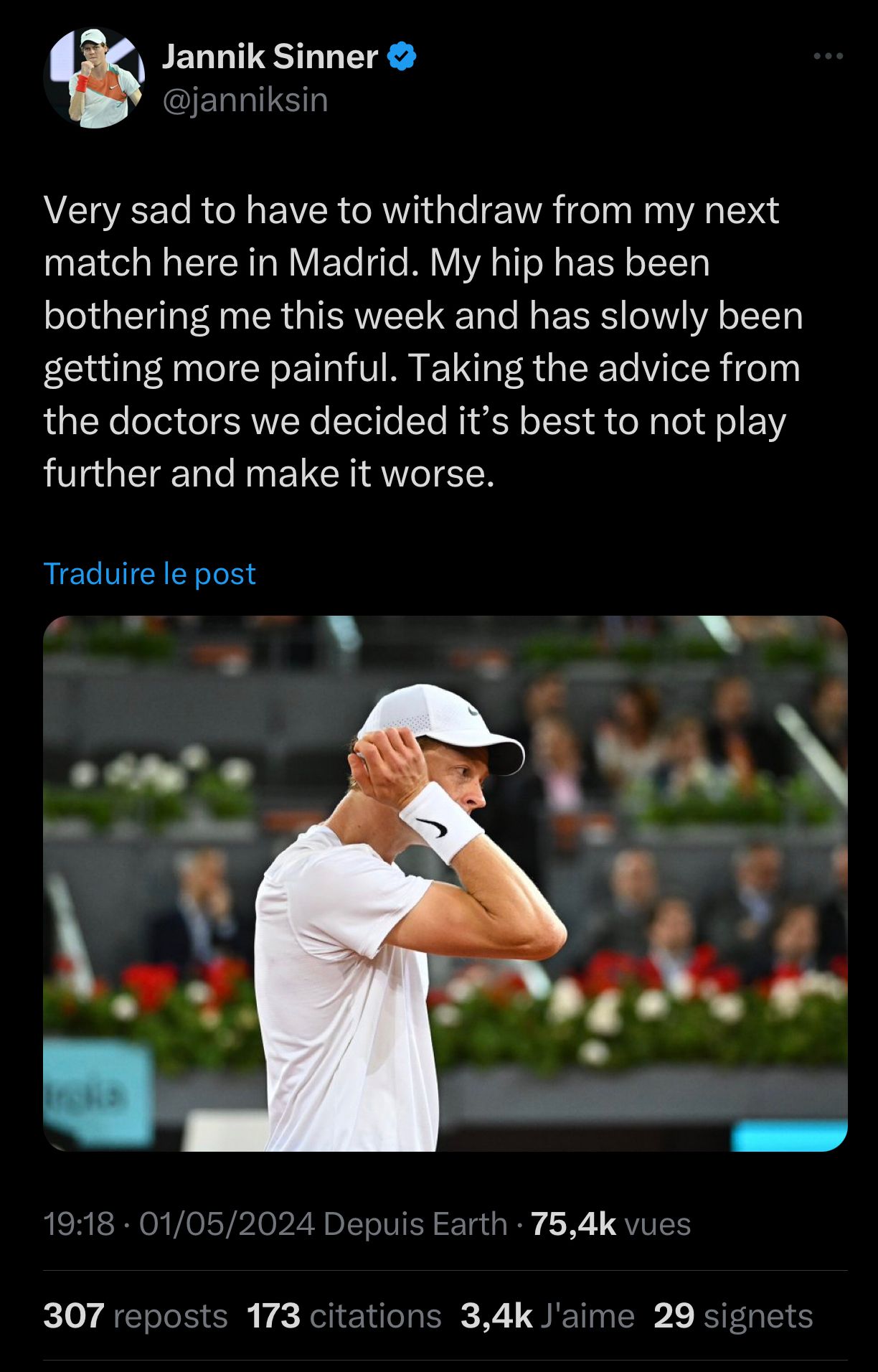878x1372 pixels.
Task: View the 173 citations list
Action: [344, 1316]
